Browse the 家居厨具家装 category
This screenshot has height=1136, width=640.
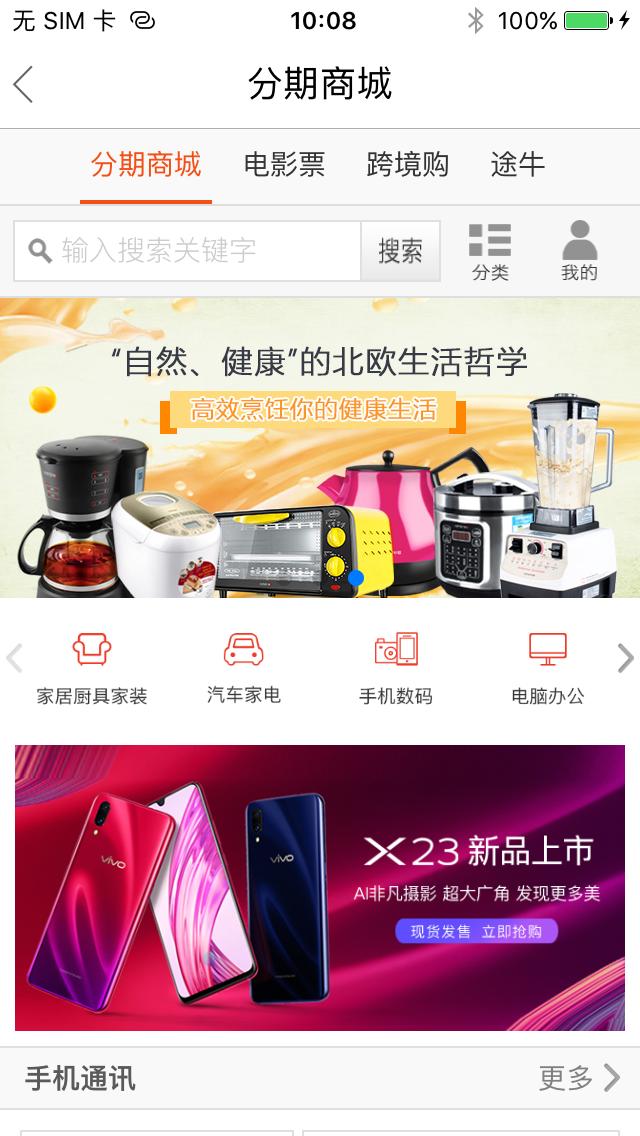pyautogui.click(x=92, y=668)
